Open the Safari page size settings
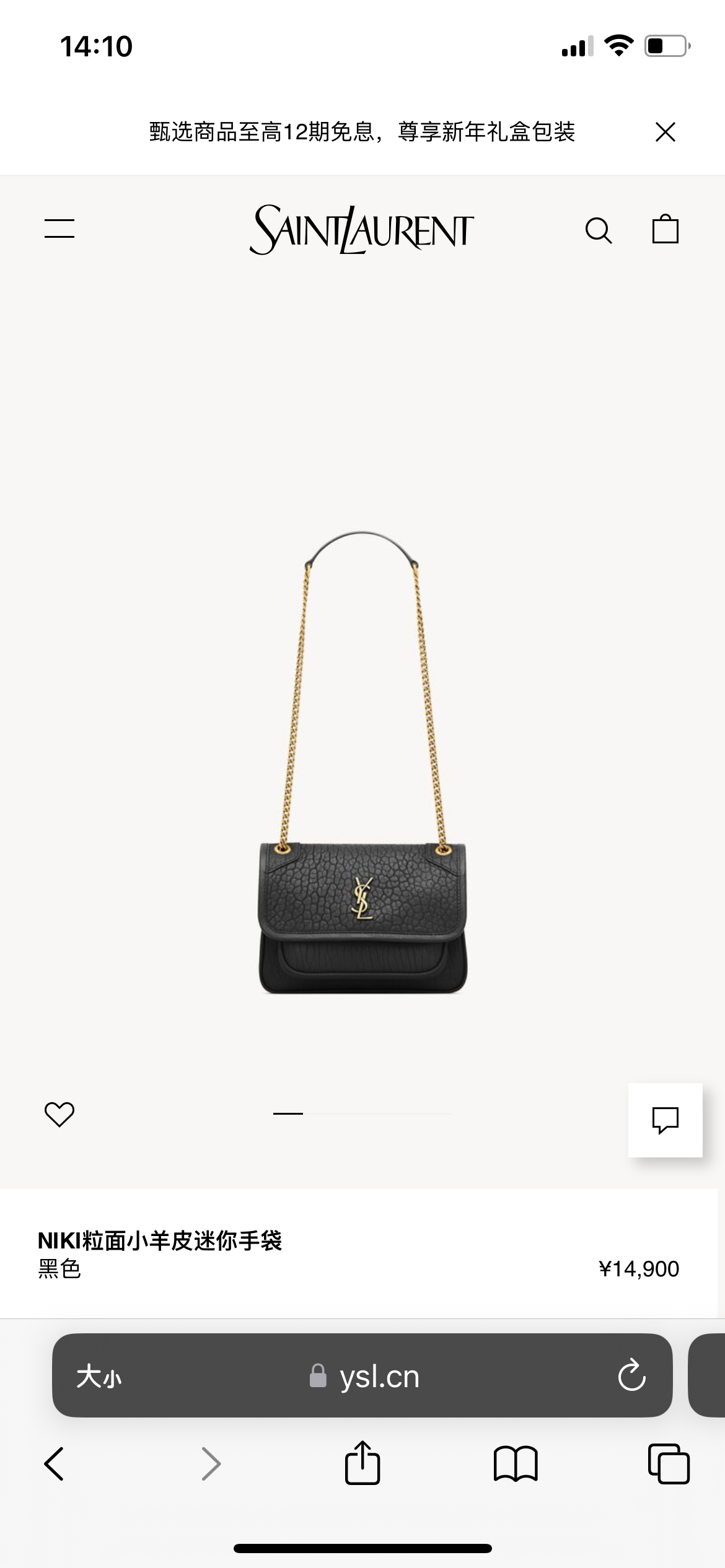The image size is (725, 1568). pyautogui.click(x=99, y=1377)
